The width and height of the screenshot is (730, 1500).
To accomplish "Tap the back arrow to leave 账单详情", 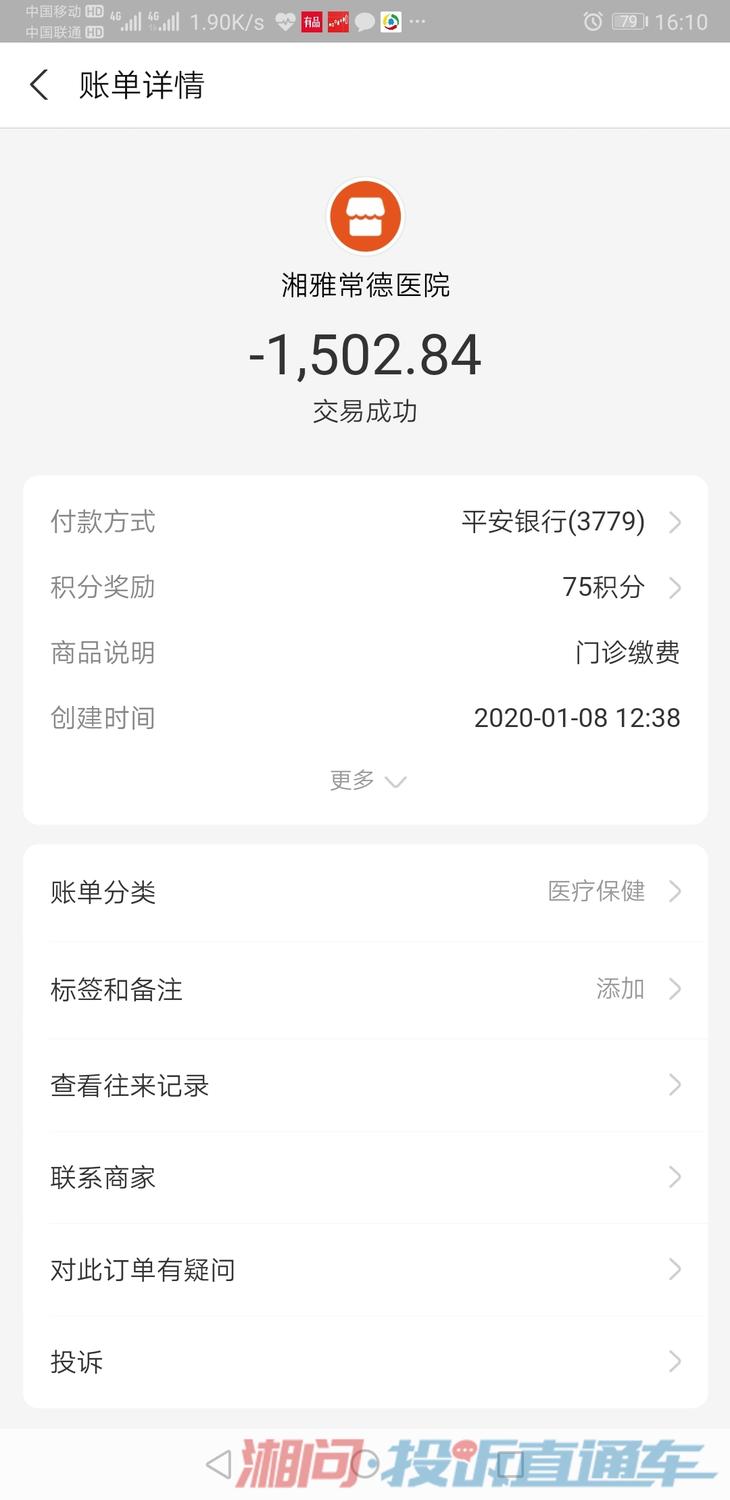I will [38, 86].
